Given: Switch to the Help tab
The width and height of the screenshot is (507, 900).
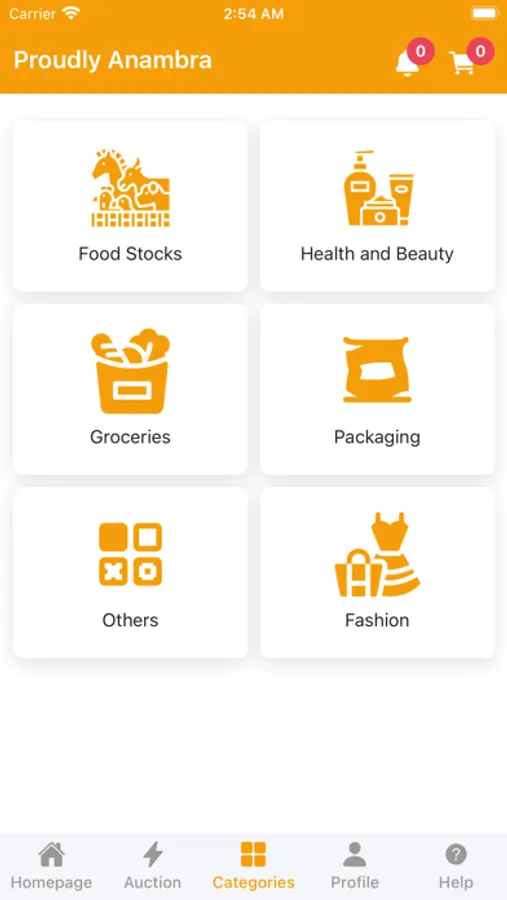Looking at the screenshot, I should point(456,866).
